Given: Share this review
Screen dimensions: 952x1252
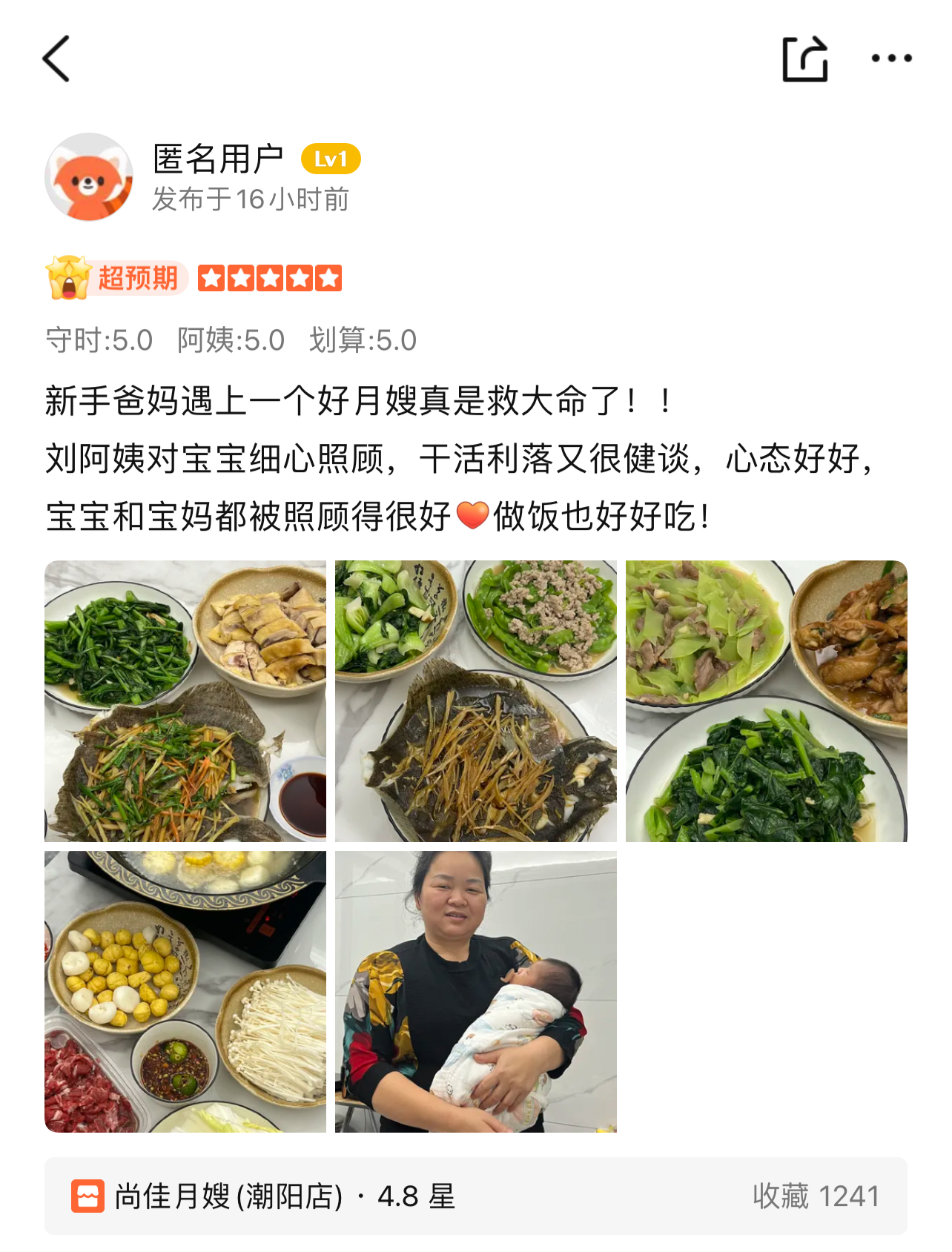Looking at the screenshot, I should [x=804, y=59].
